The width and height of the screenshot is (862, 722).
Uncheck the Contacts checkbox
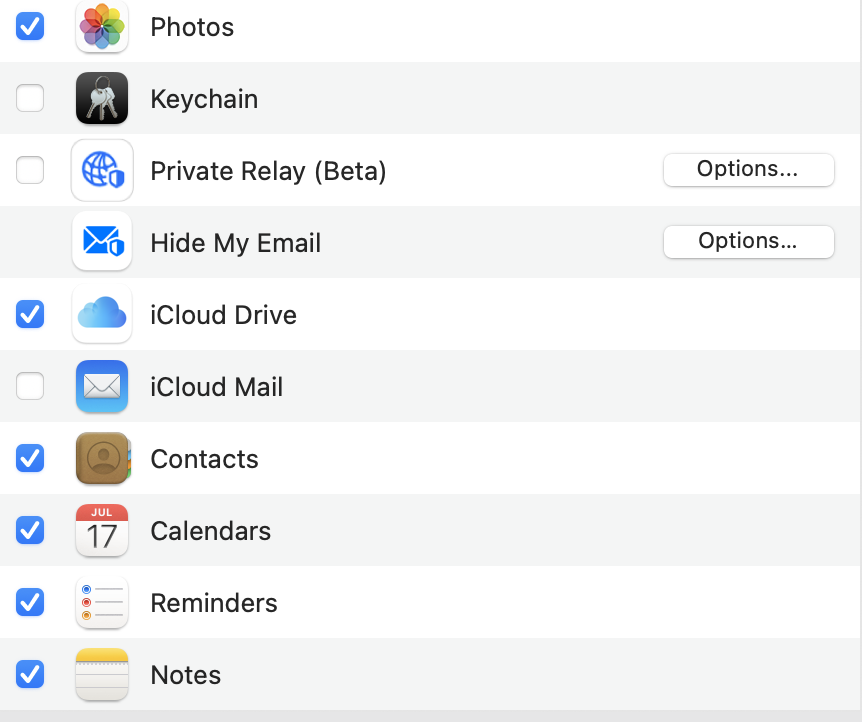[x=30, y=458]
